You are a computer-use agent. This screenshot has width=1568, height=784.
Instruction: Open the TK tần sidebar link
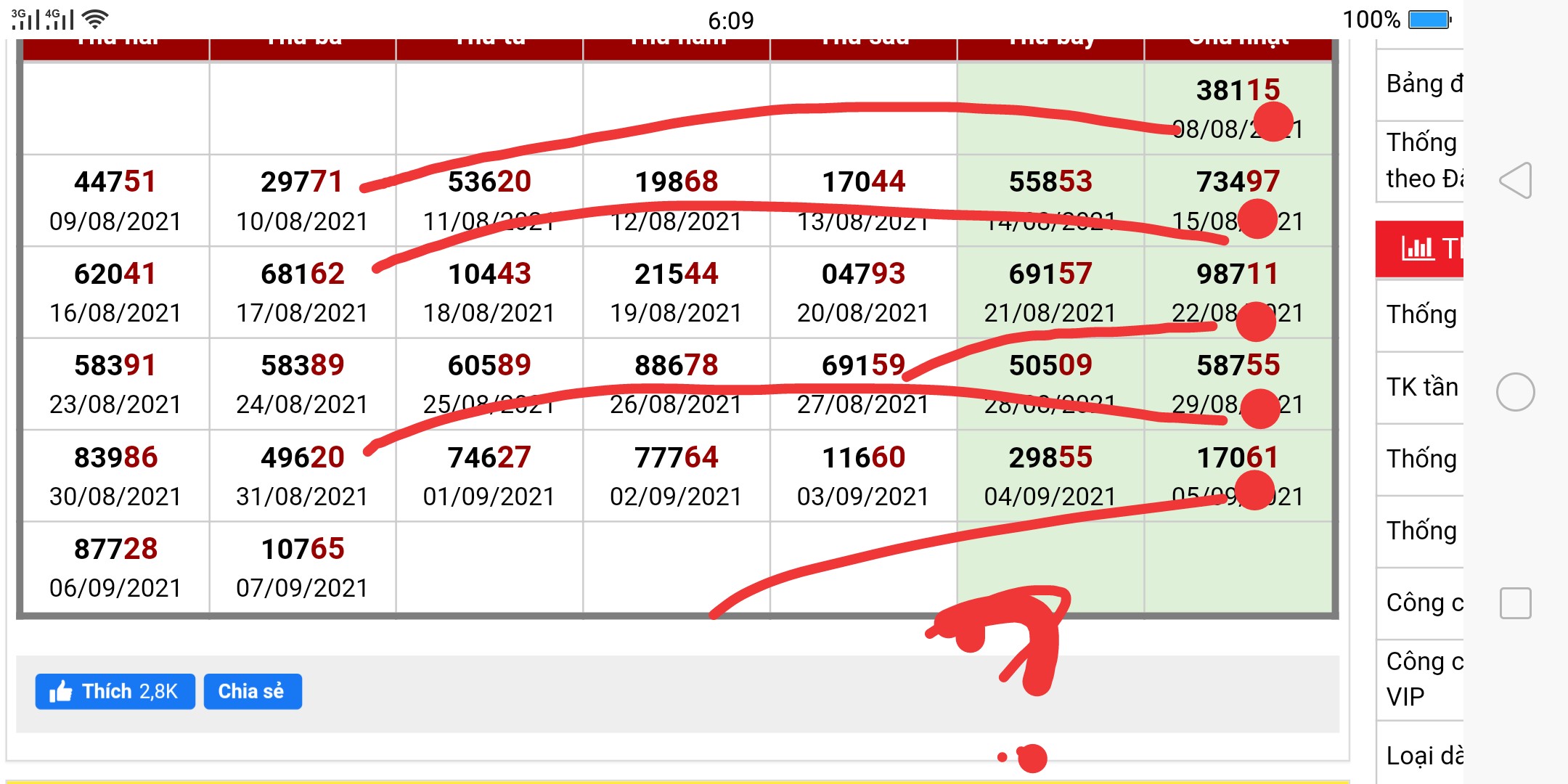pyautogui.click(x=1421, y=388)
